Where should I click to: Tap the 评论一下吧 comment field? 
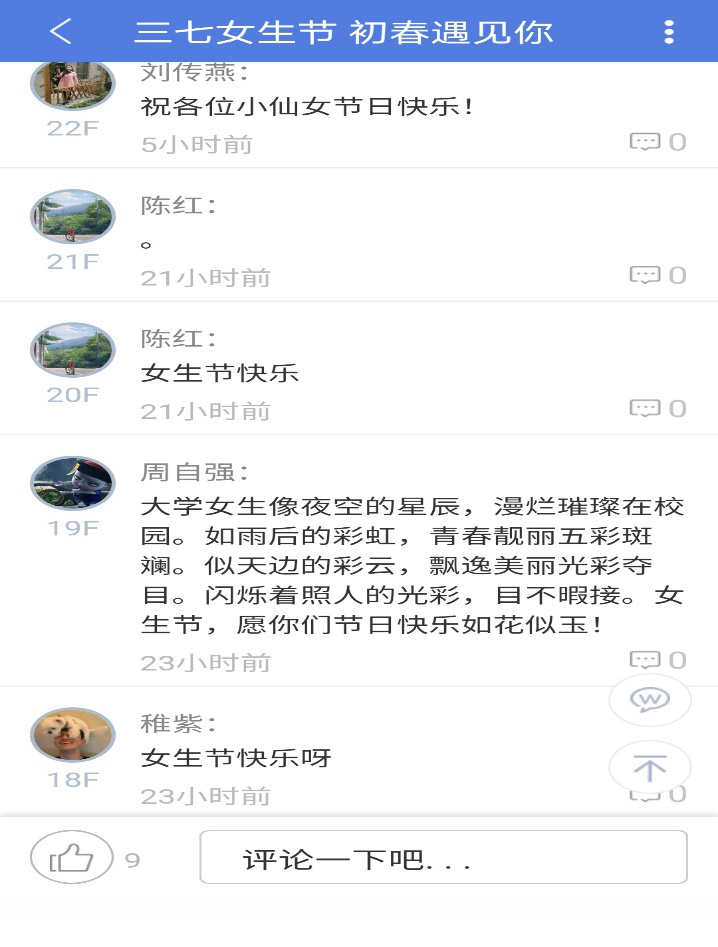(x=443, y=858)
